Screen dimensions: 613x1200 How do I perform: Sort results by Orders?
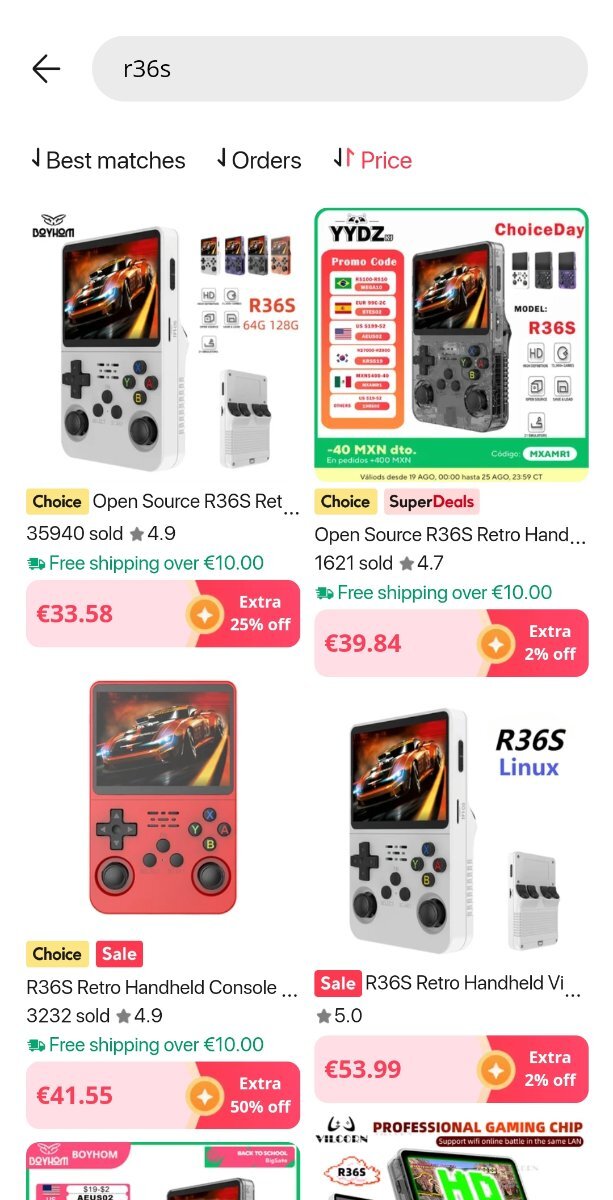click(x=258, y=160)
